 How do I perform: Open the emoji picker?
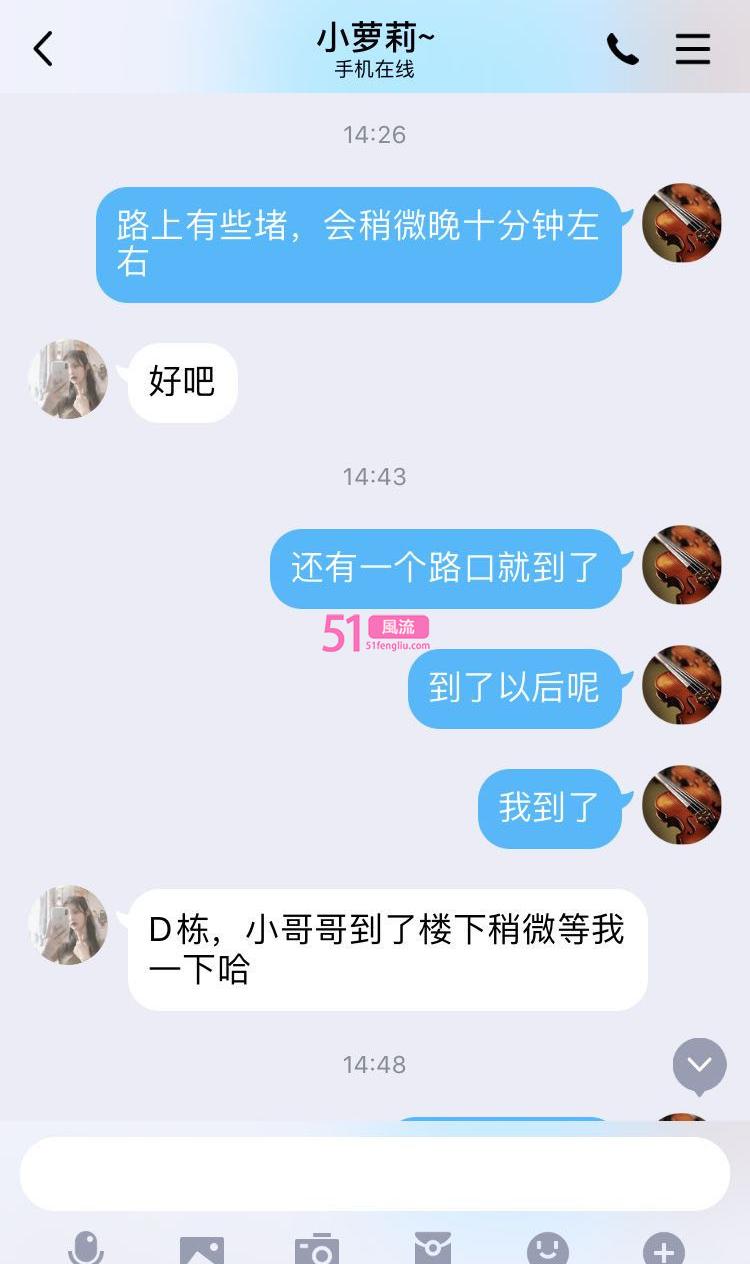pyautogui.click(x=548, y=1250)
